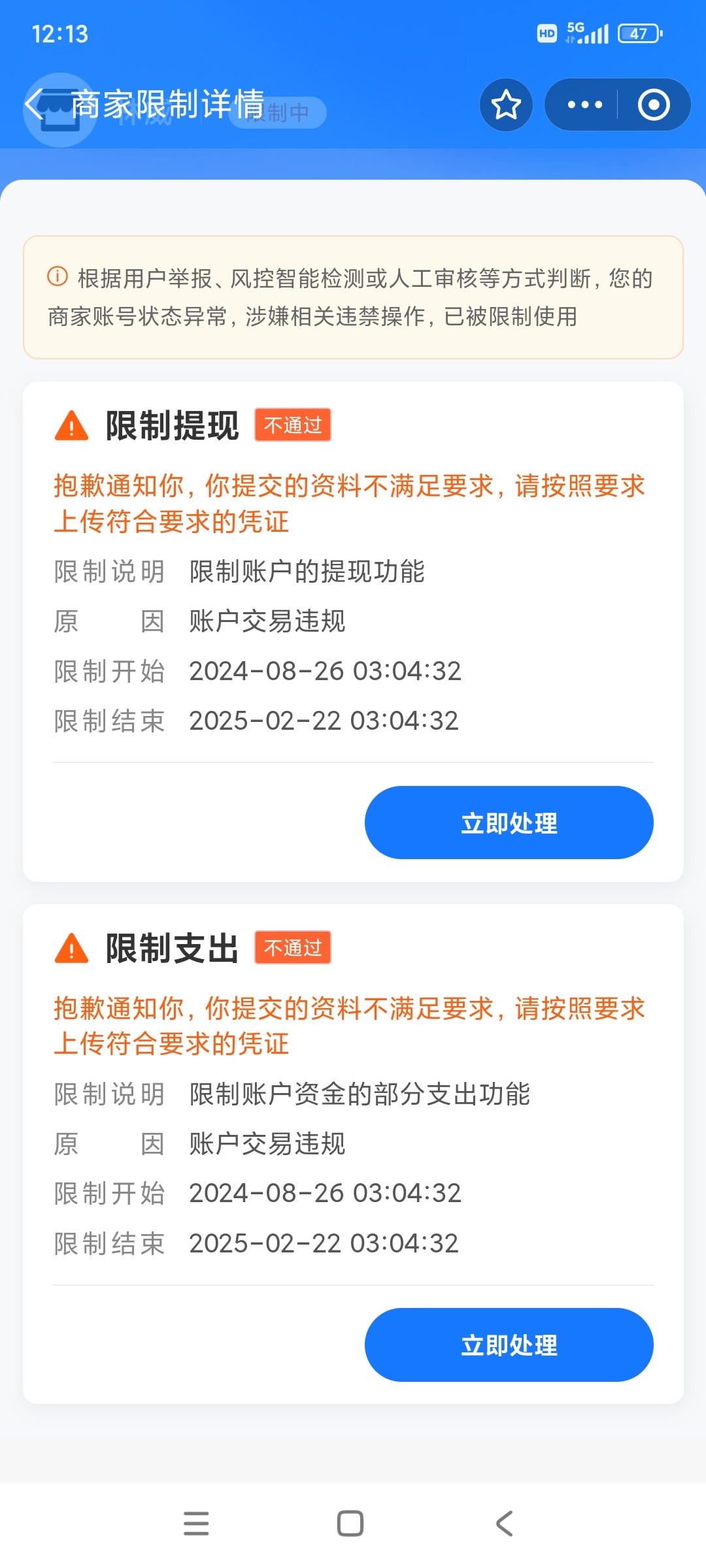
Task: Favorite this mini program with the star icon
Action: pyautogui.click(x=506, y=105)
